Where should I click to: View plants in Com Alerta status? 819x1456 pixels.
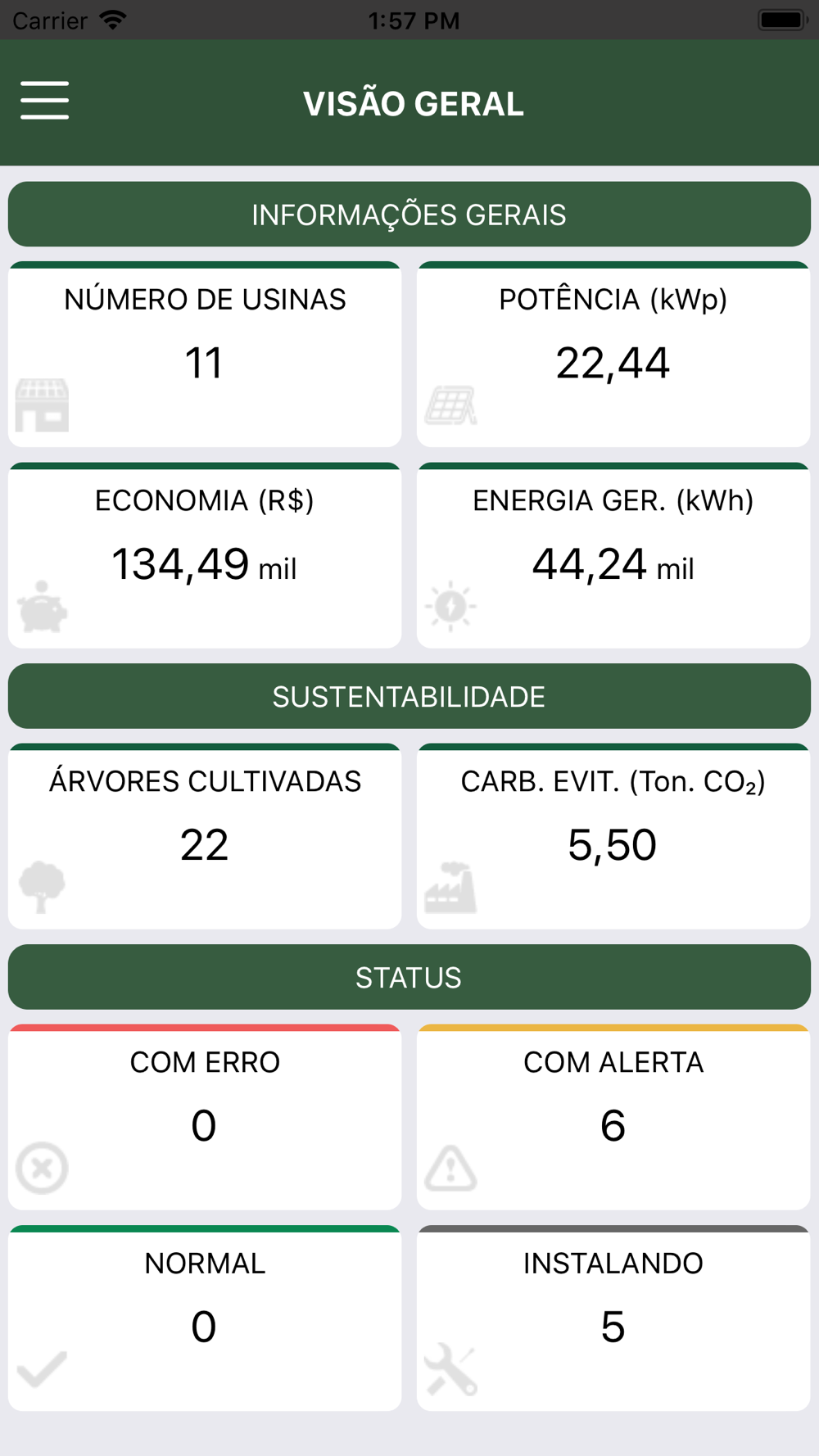613,1117
